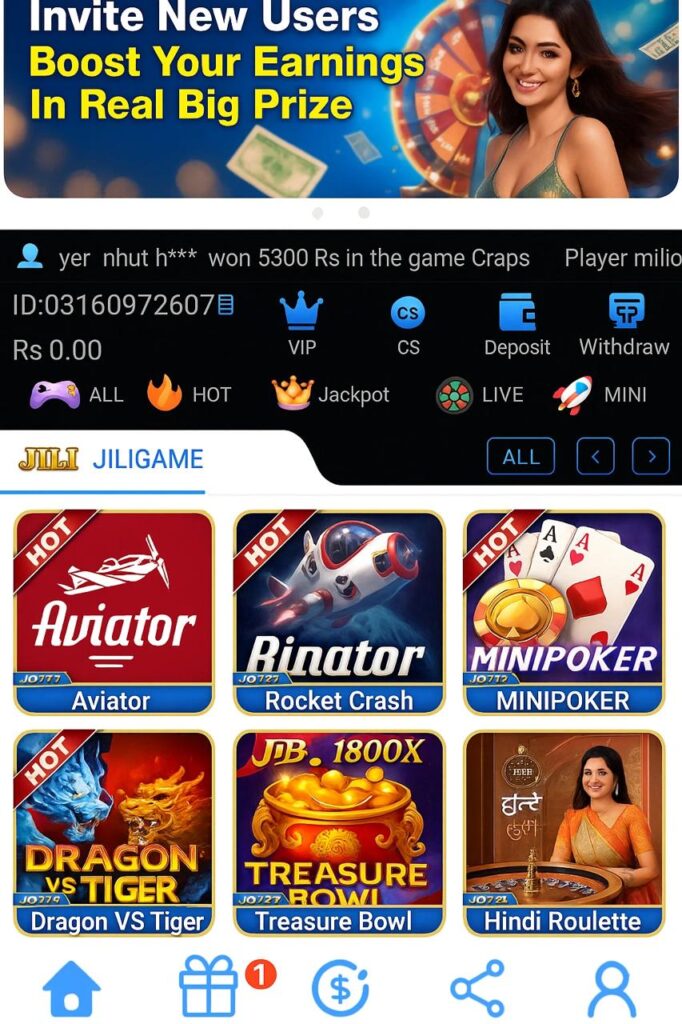Select the ALL games category
This screenshot has height=1024, width=682.
pos(77,395)
